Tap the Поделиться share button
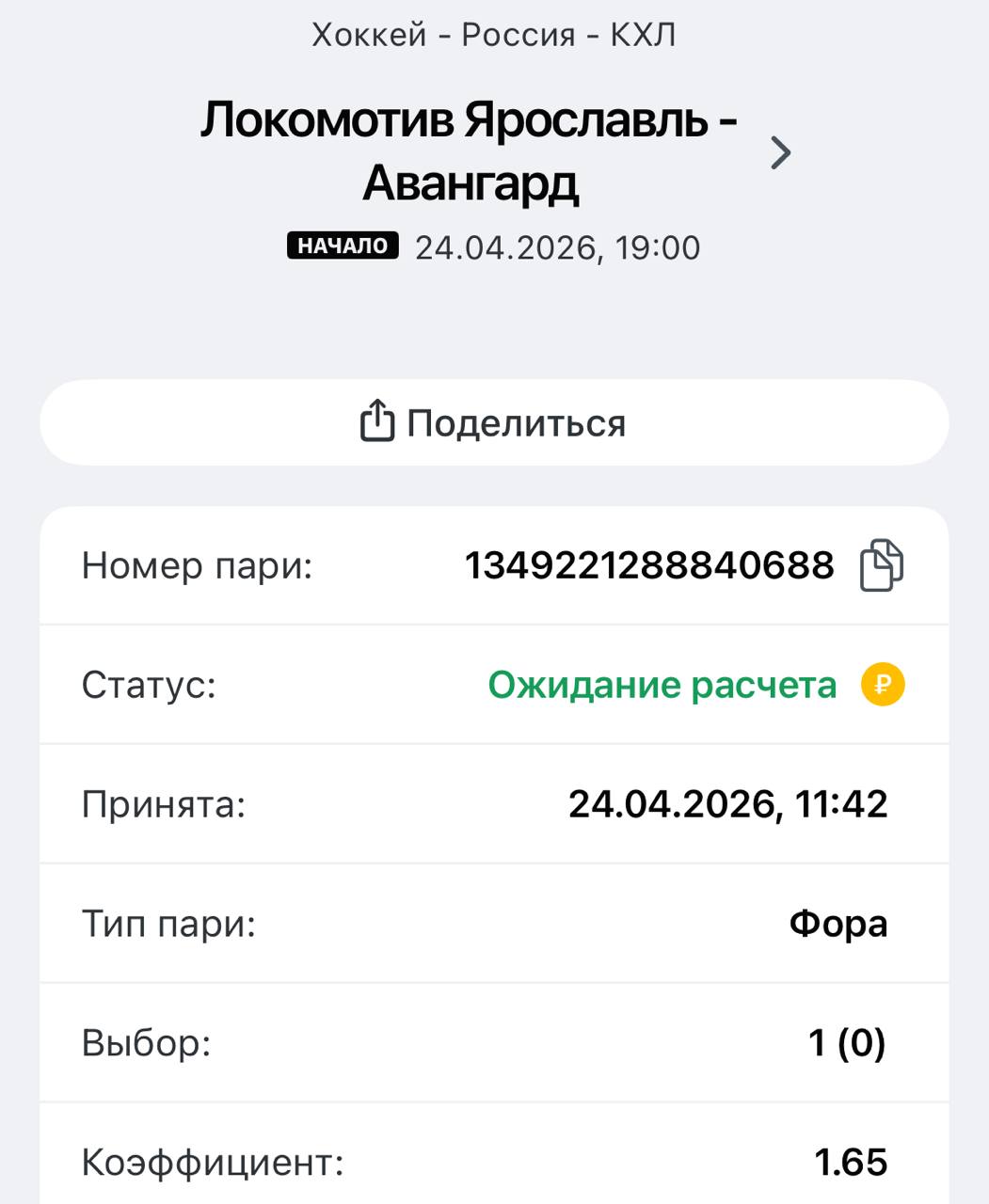The height and width of the screenshot is (1204, 989). pyautogui.click(x=494, y=422)
